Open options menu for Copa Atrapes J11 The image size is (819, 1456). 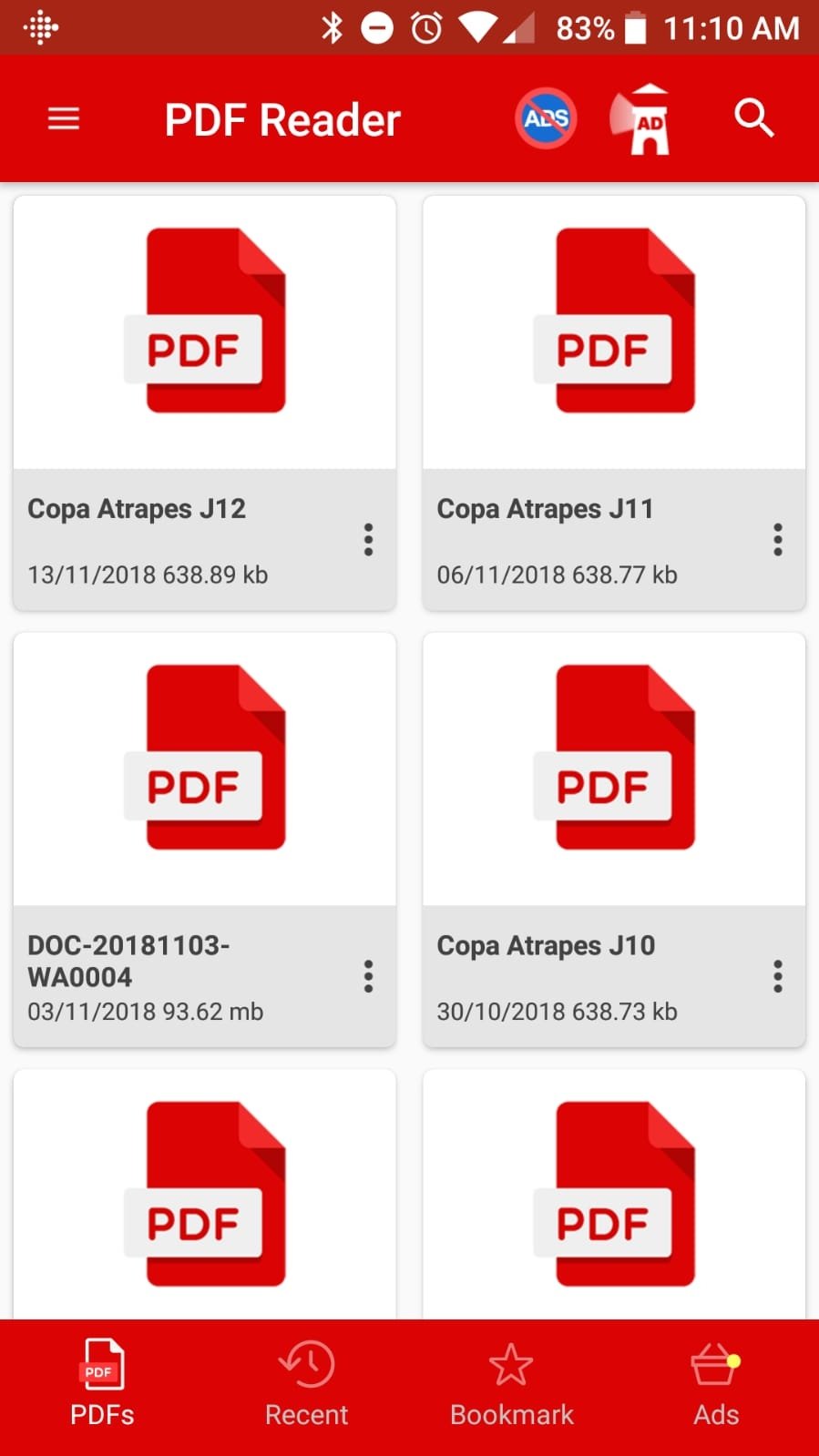coord(778,540)
